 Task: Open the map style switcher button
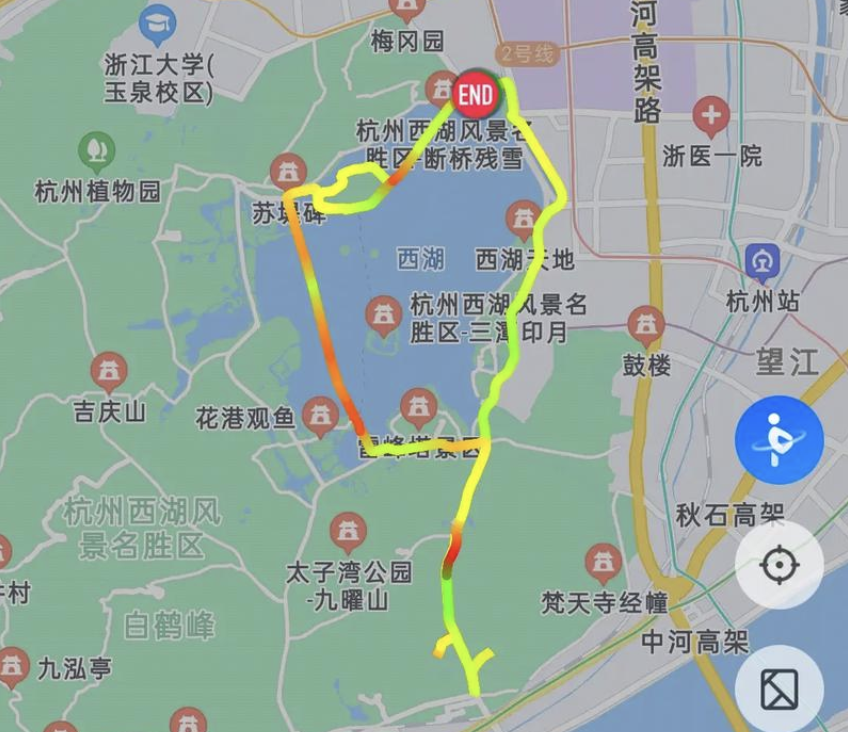pos(779,688)
